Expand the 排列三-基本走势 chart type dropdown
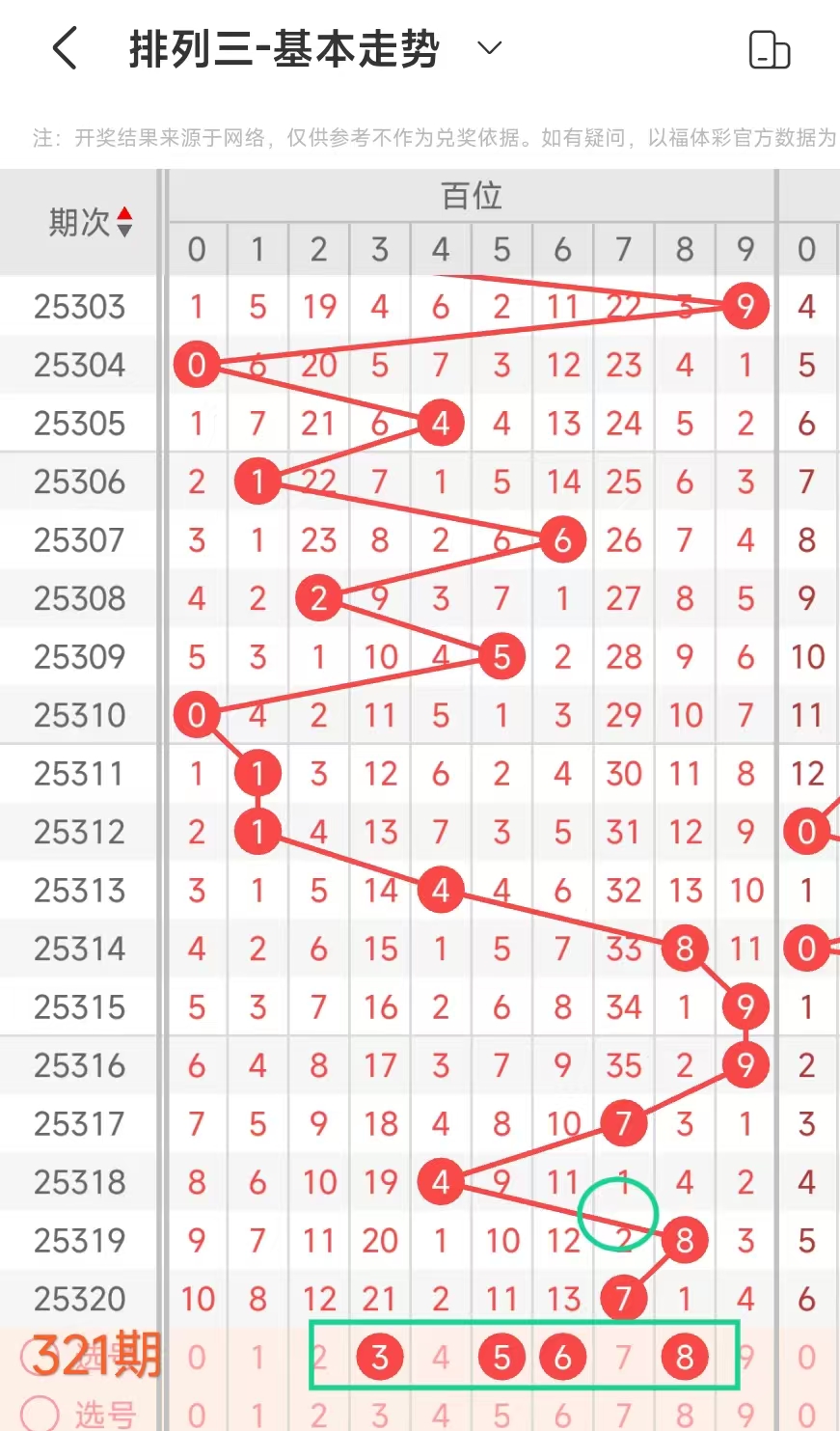This screenshot has width=840, height=1431. point(490,48)
